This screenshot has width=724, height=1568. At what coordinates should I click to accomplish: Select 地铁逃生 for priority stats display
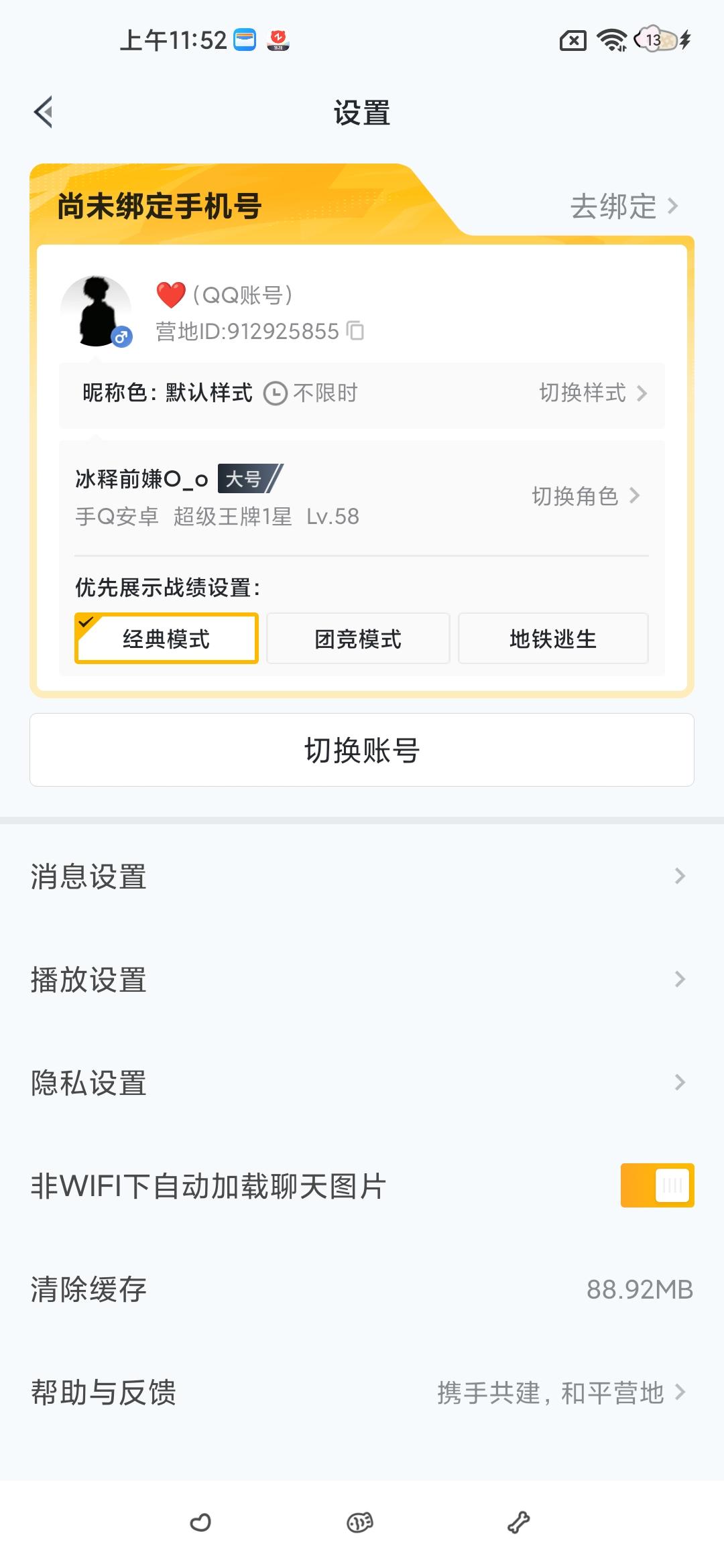[x=553, y=639]
